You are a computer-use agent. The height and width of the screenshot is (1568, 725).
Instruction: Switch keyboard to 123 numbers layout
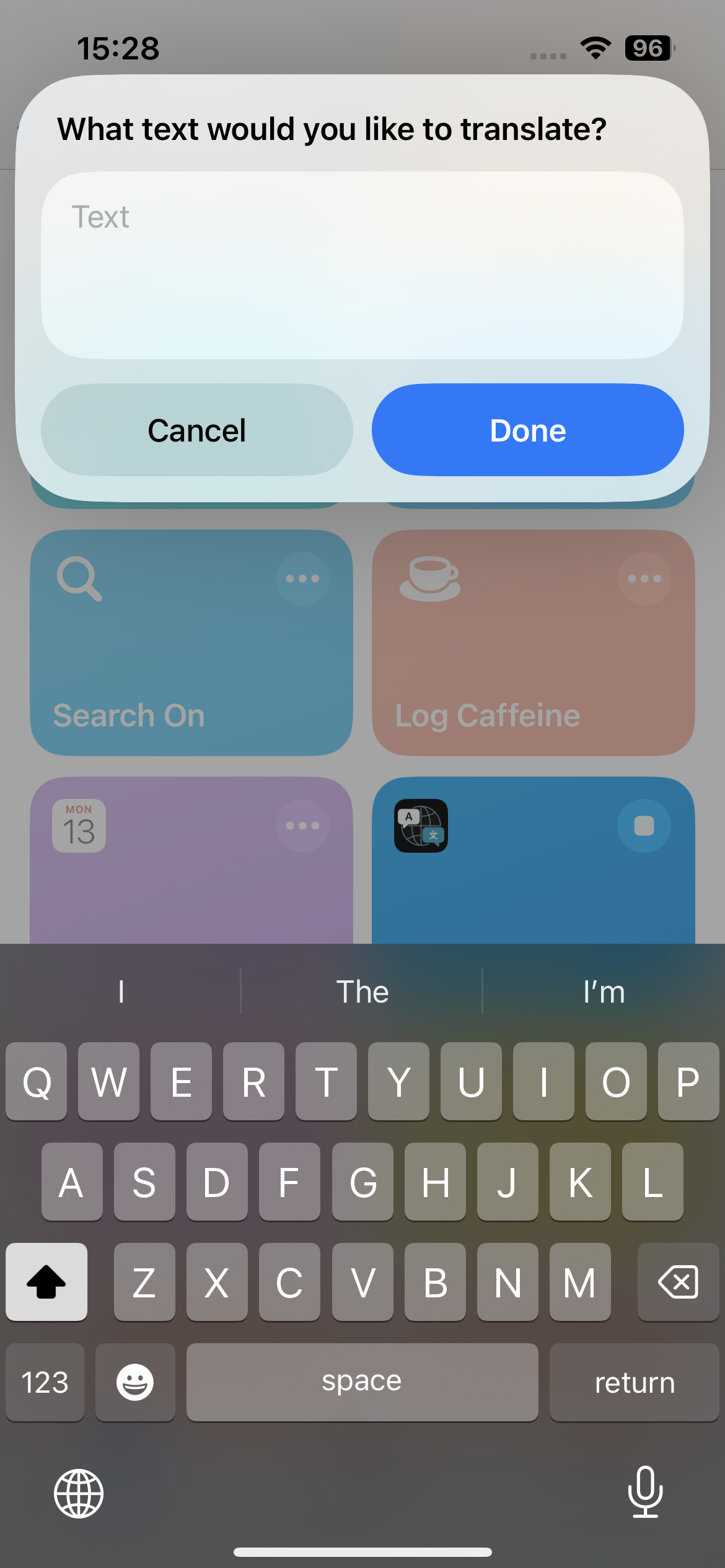45,1382
